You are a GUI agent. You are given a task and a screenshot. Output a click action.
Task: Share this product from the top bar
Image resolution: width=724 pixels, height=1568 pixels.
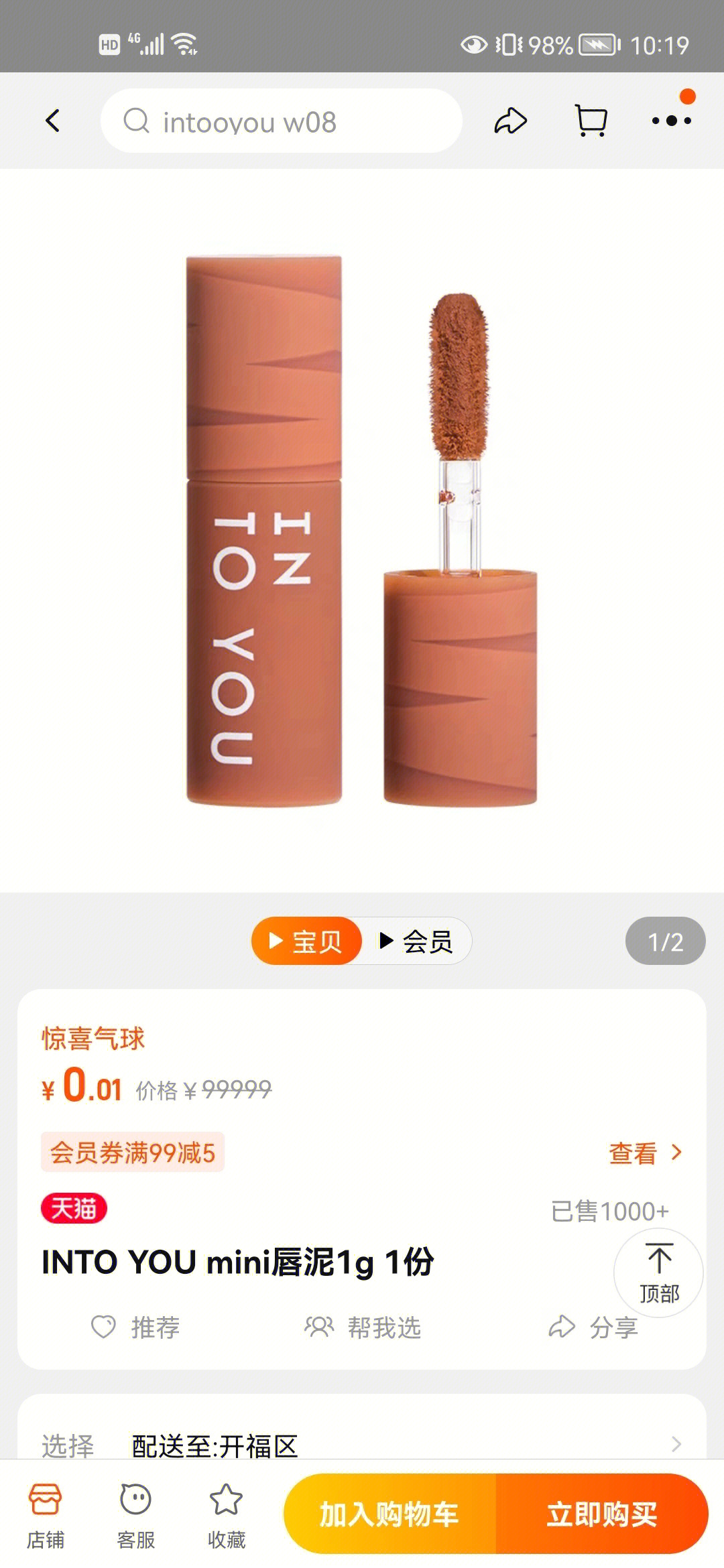click(510, 121)
